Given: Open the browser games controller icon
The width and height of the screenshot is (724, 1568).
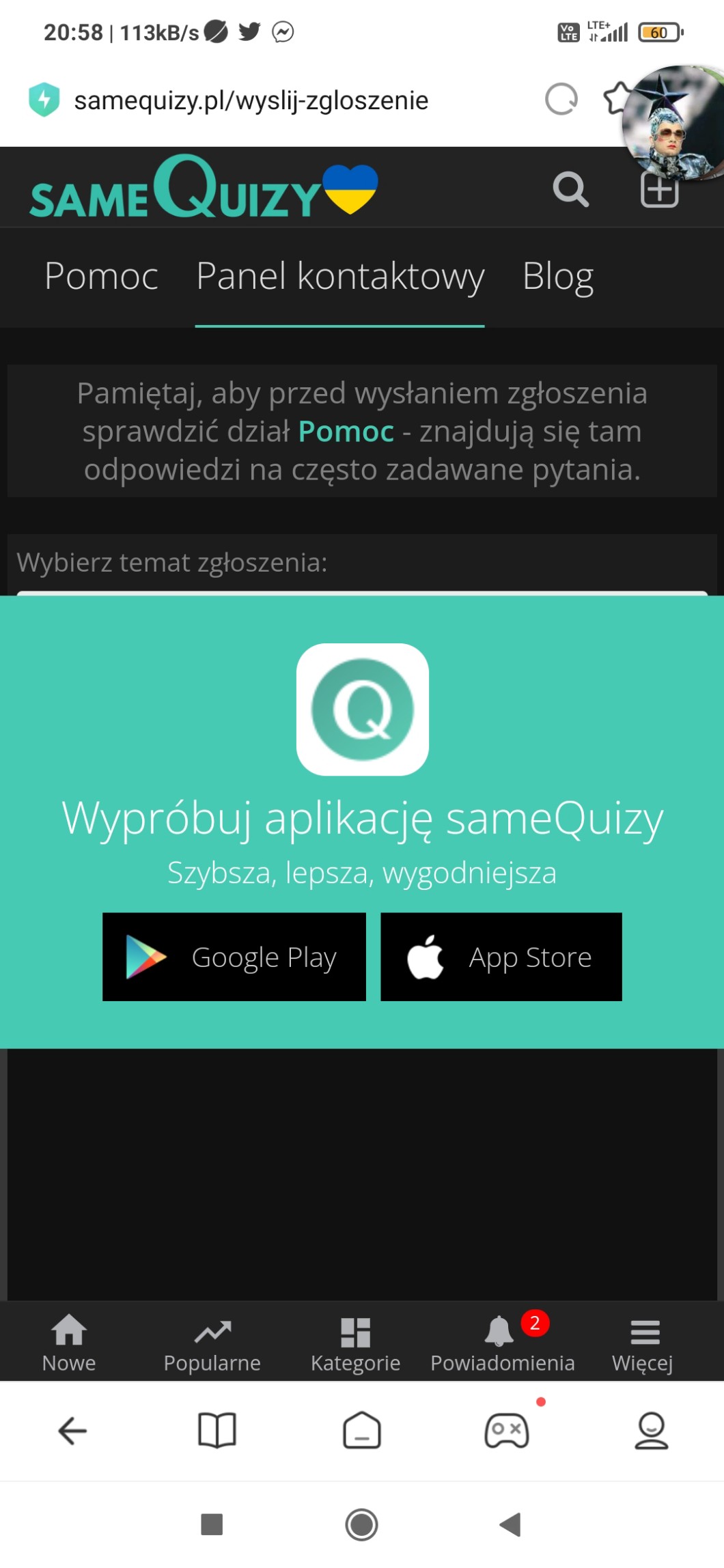Looking at the screenshot, I should pyautogui.click(x=507, y=1431).
